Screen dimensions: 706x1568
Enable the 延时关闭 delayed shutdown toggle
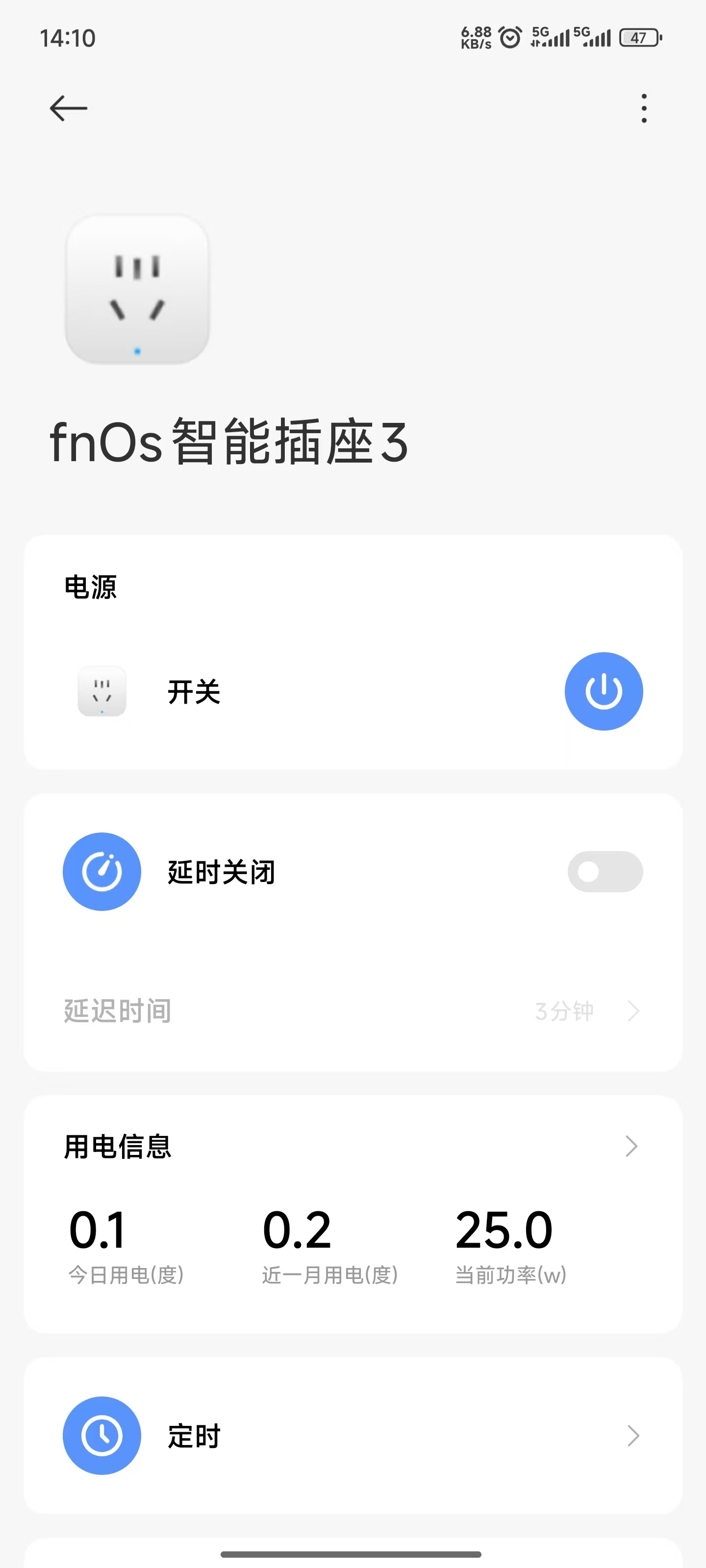(605, 872)
